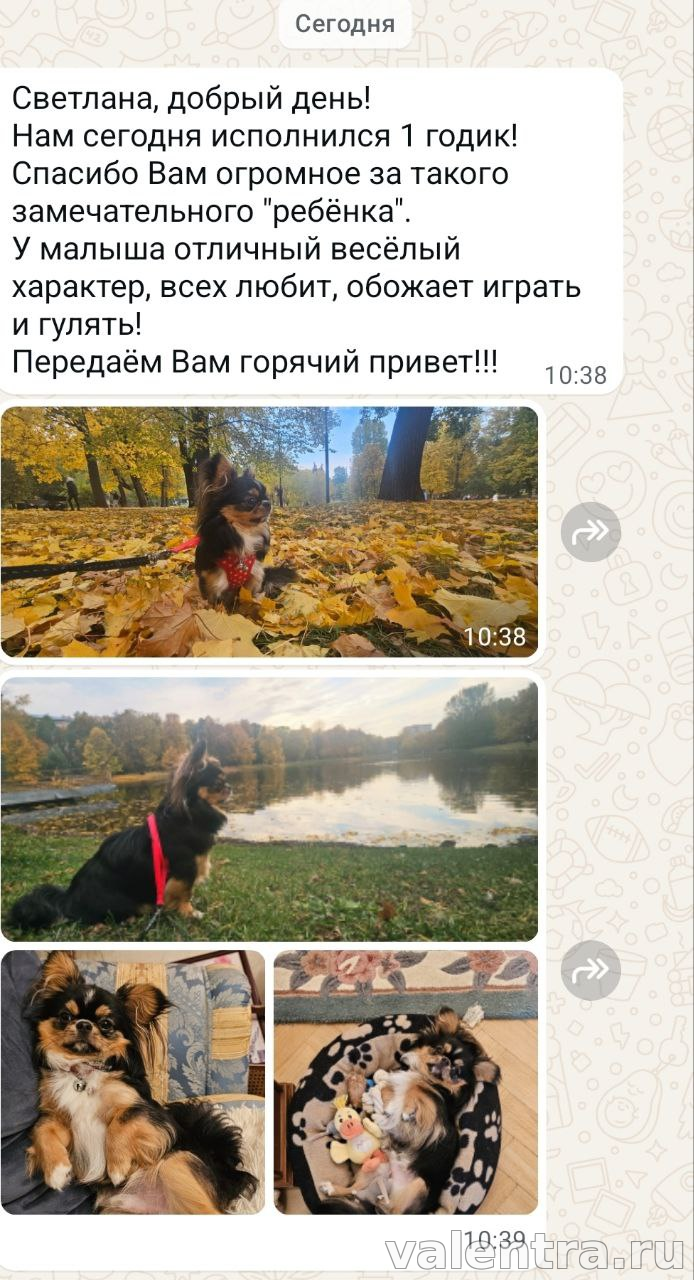The image size is (694, 1280).
Task: Open the photo of dog by the lake
Action: tap(268, 809)
